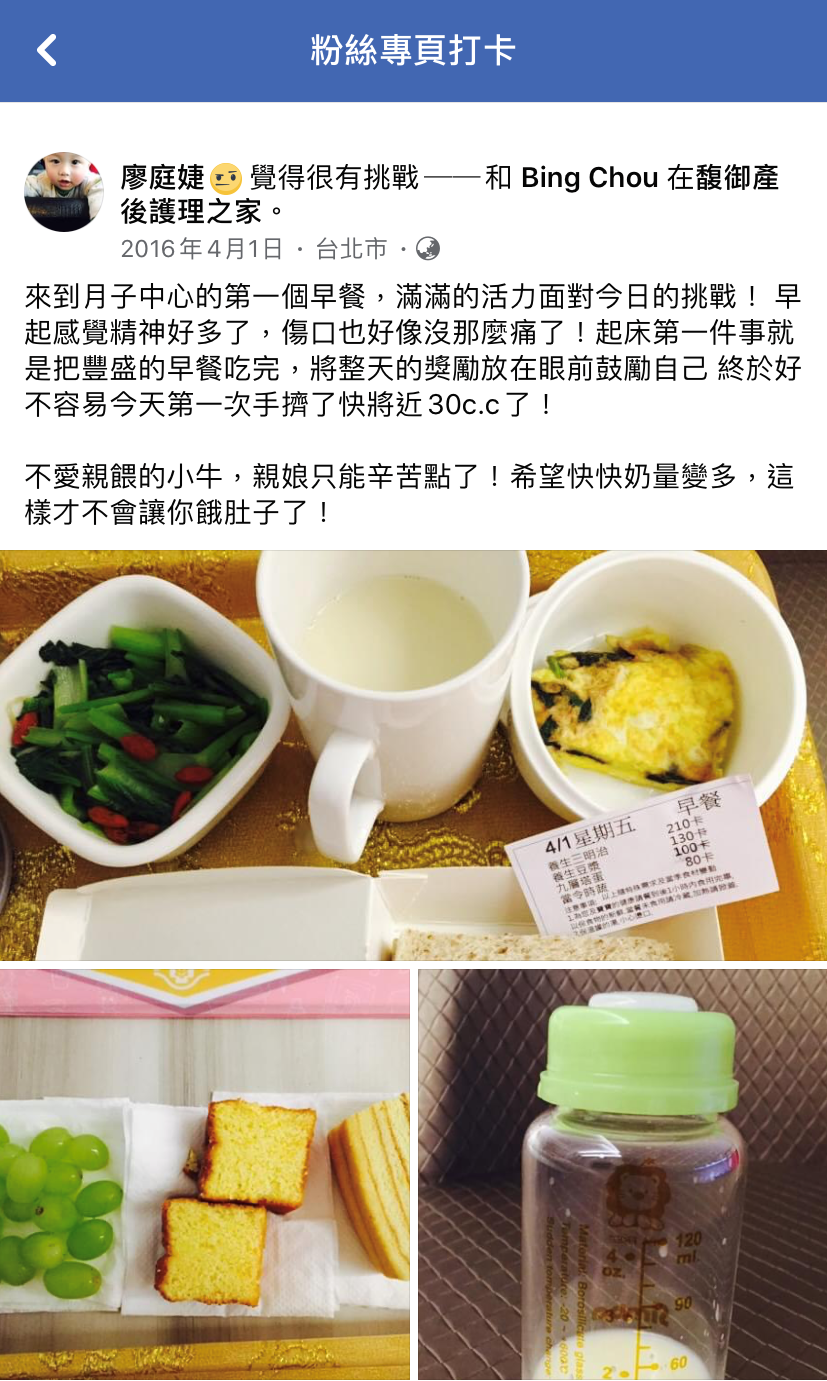The image size is (827, 1381).
Task: Go back using the header arrow
Action: click(46, 50)
